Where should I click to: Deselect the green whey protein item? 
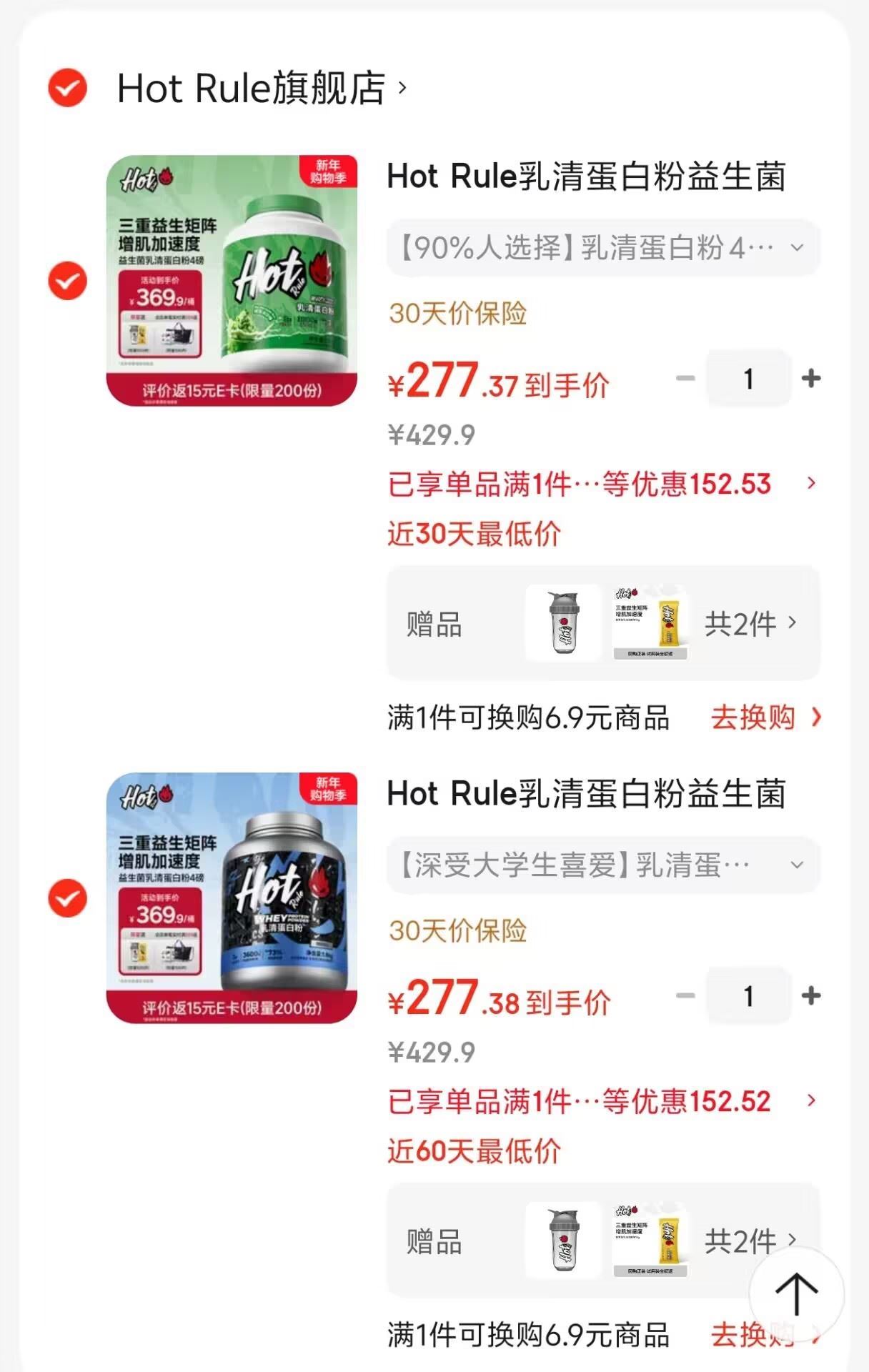[67, 280]
